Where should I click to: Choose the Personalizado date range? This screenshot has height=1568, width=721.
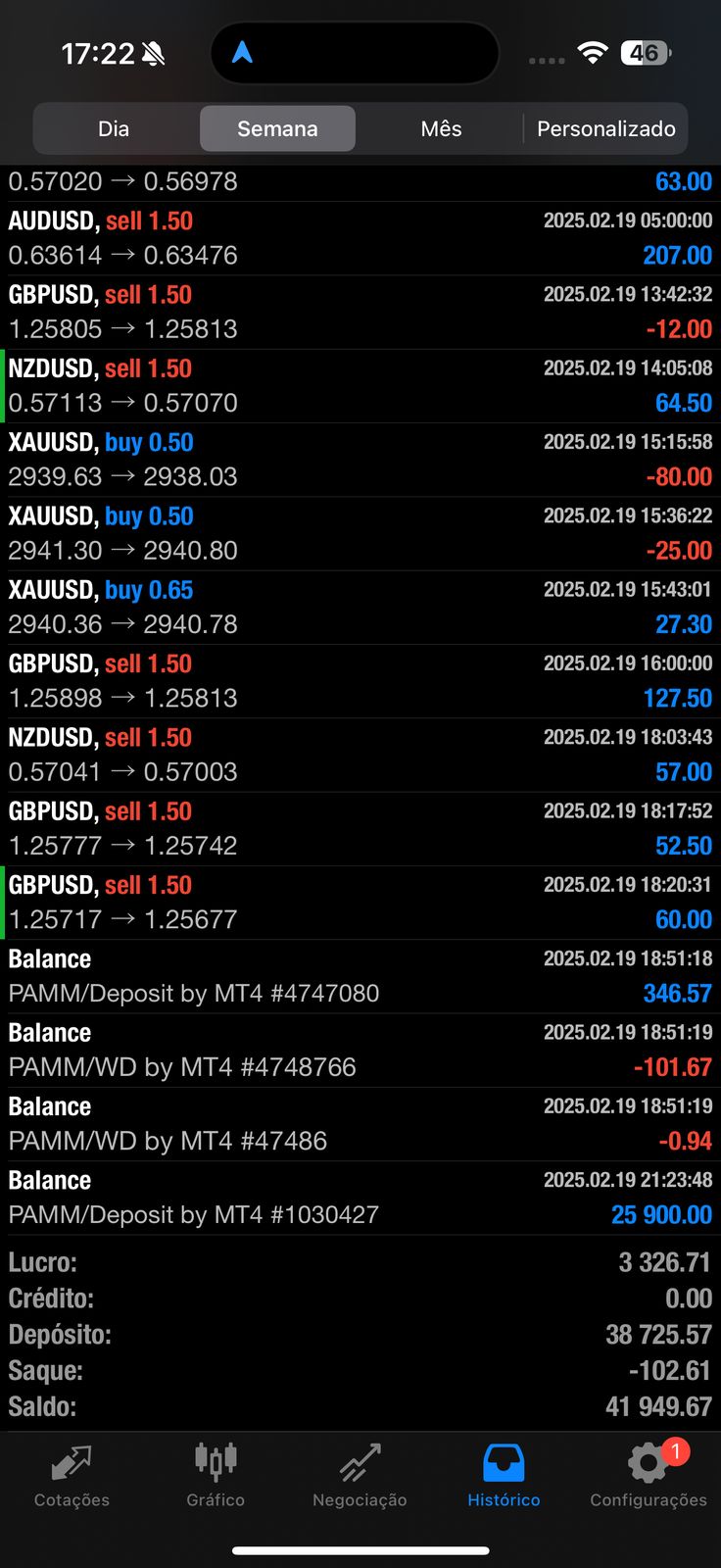(x=605, y=128)
